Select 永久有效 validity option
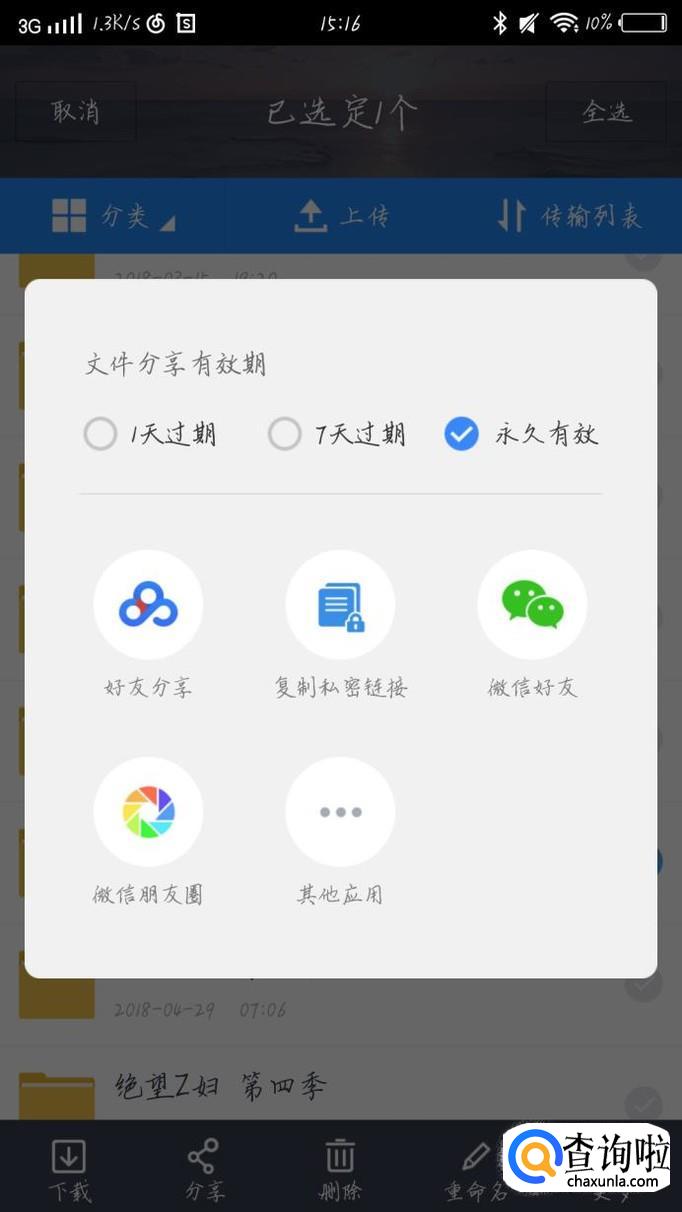682x1212 pixels. click(x=521, y=434)
